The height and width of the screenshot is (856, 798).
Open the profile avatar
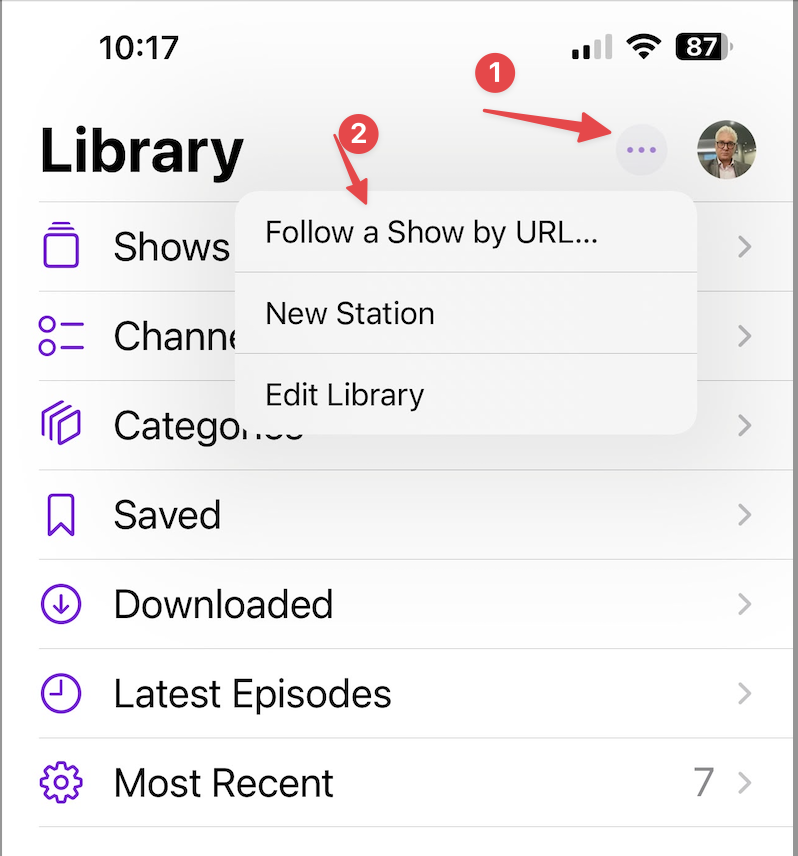point(726,150)
